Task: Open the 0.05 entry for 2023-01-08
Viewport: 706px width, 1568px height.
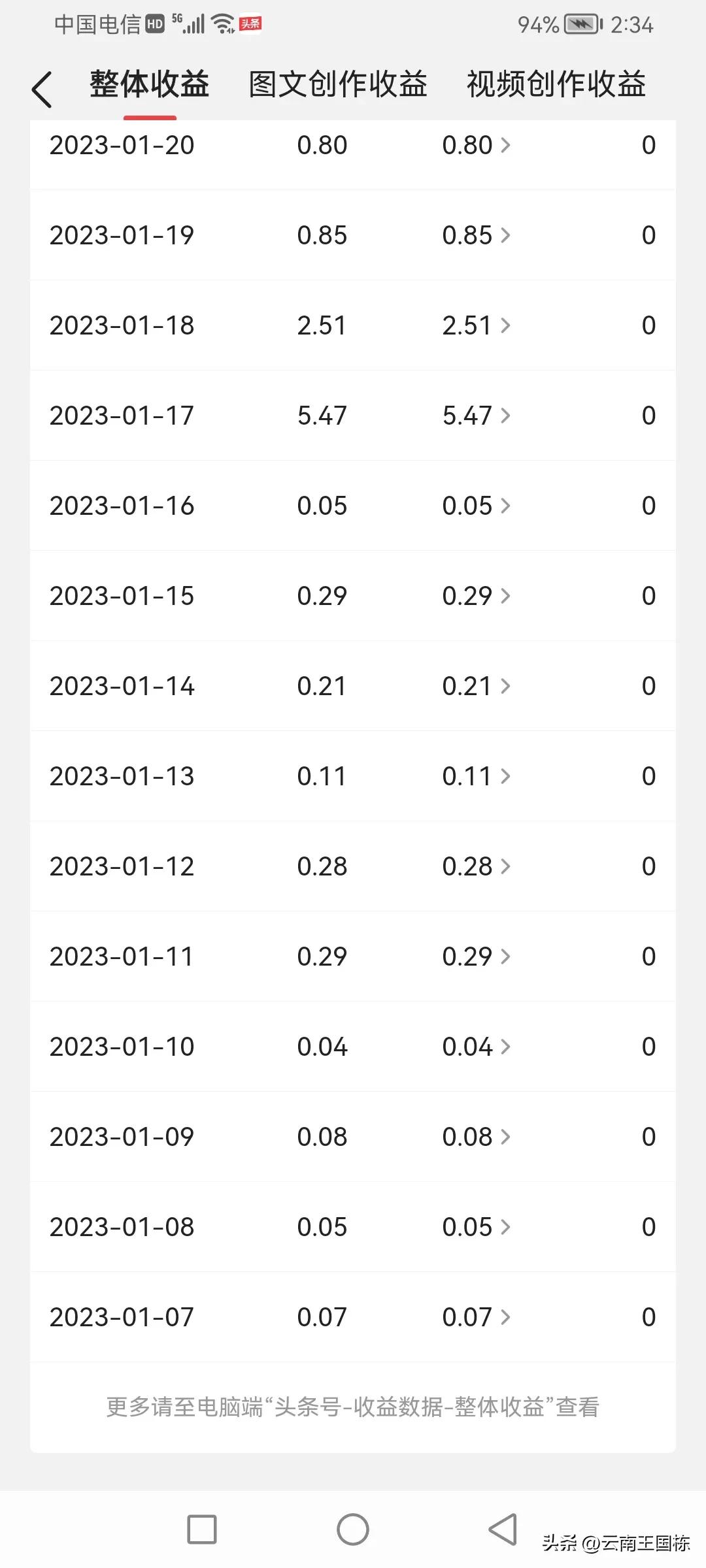Action: pos(477,1227)
